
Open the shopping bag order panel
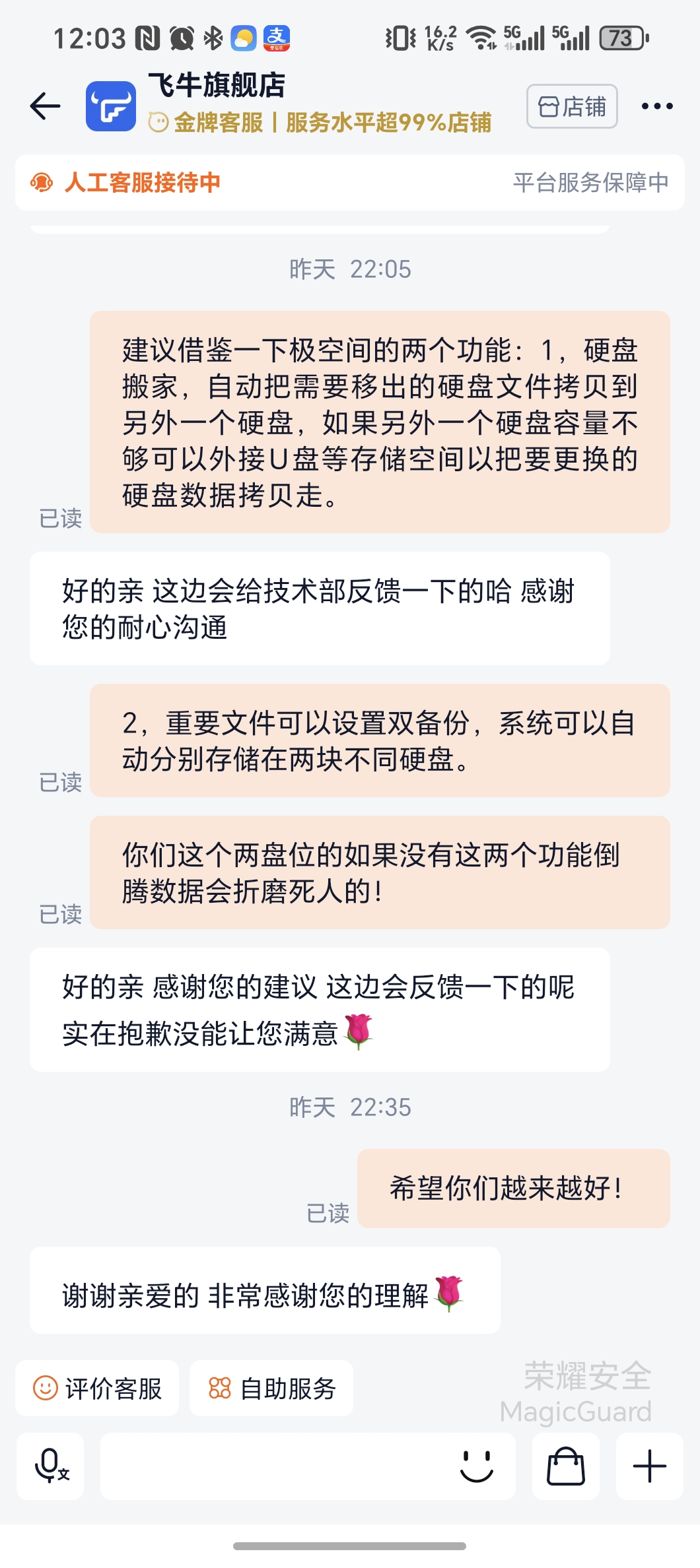tap(566, 1466)
